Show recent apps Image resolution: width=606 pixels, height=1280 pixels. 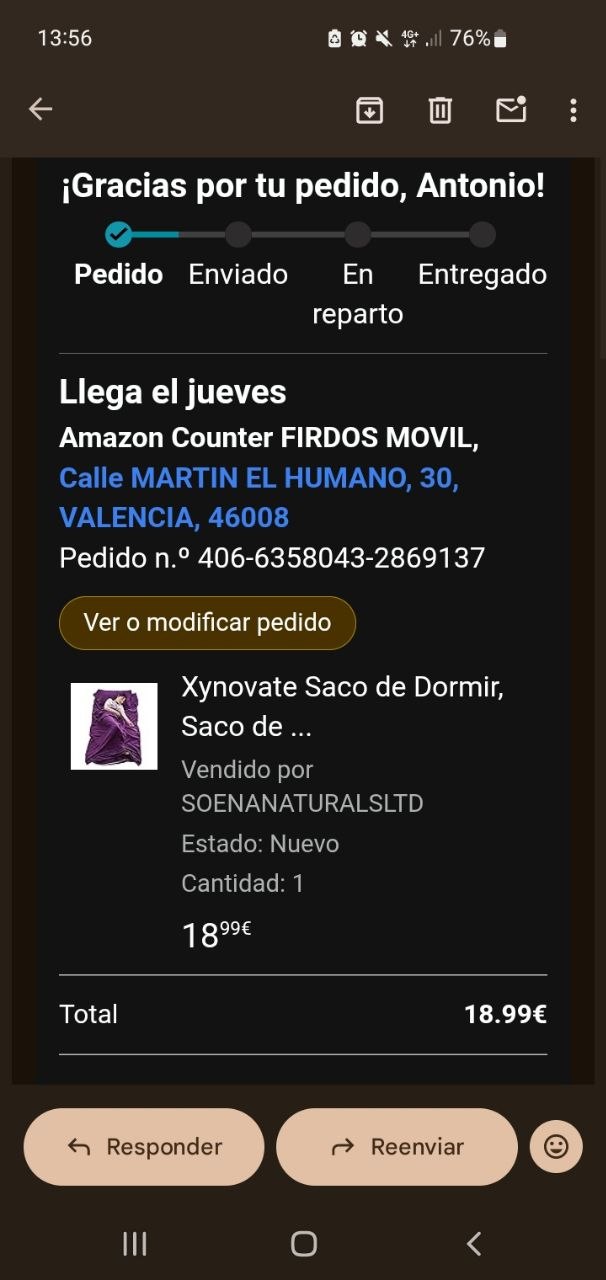tap(134, 1243)
